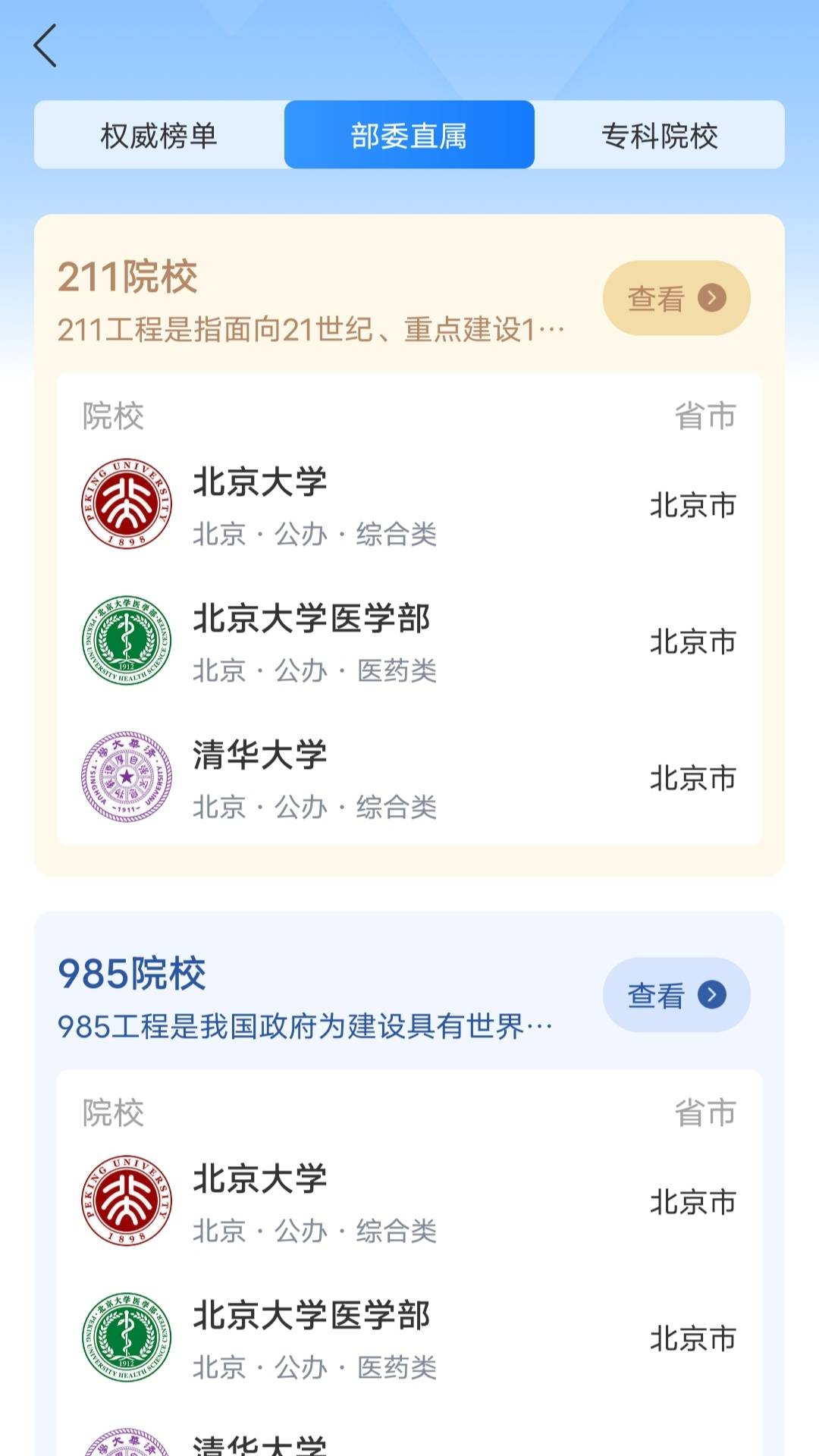
Task: Open 清华大学 in the 211院校 list
Action: [409, 778]
